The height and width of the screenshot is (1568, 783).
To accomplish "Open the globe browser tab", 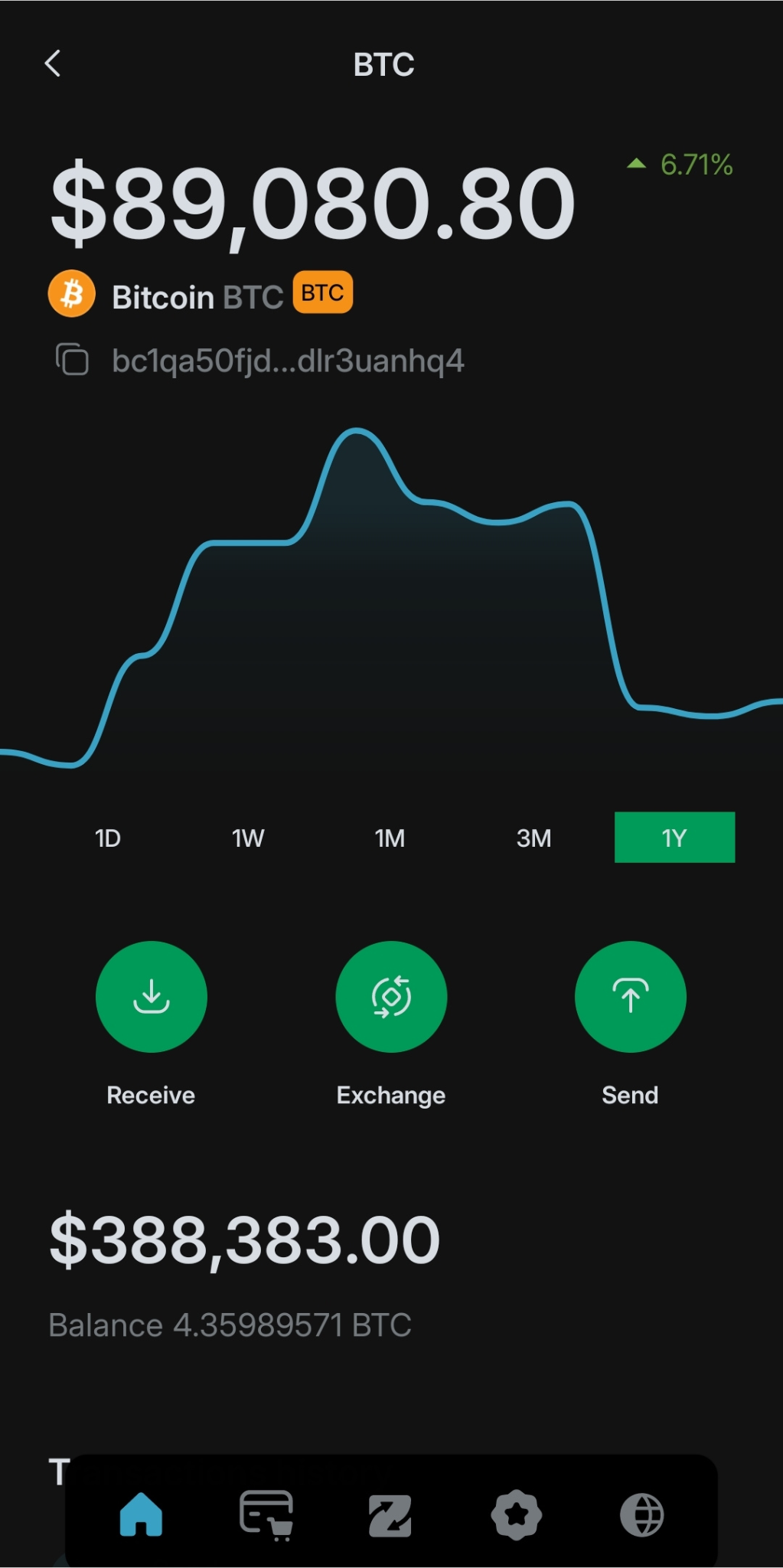I will pyautogui.click(x=641, y=1514).
